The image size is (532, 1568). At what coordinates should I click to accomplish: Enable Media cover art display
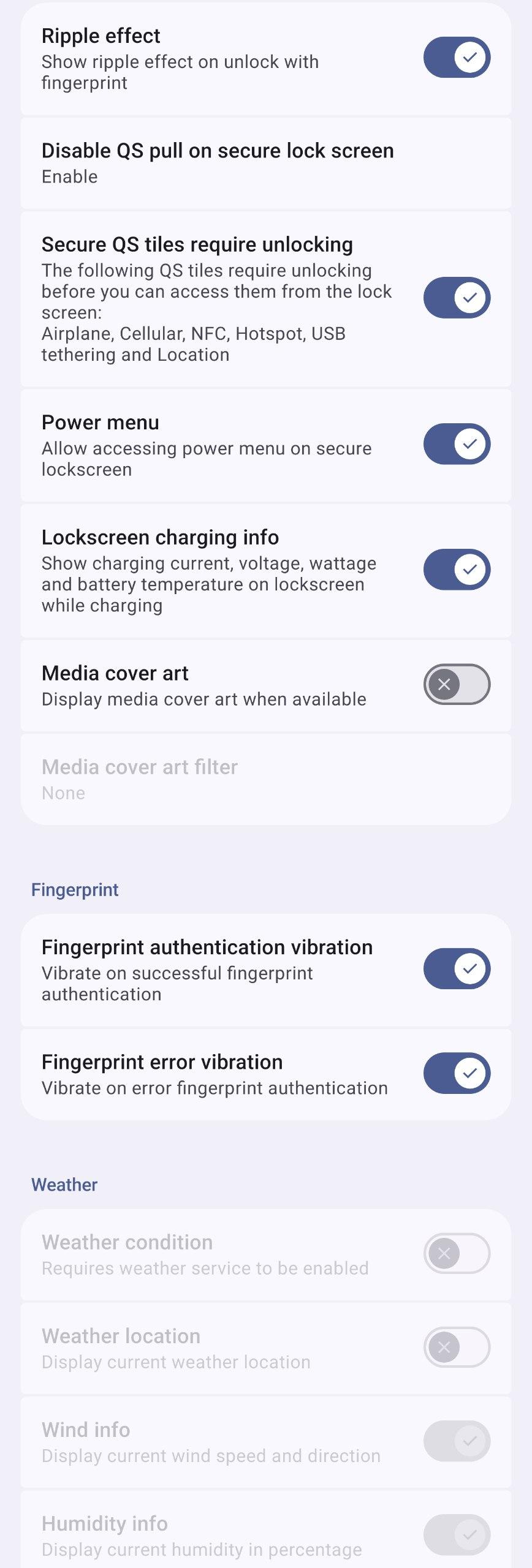pyautogui.click(x=457, y=684)
